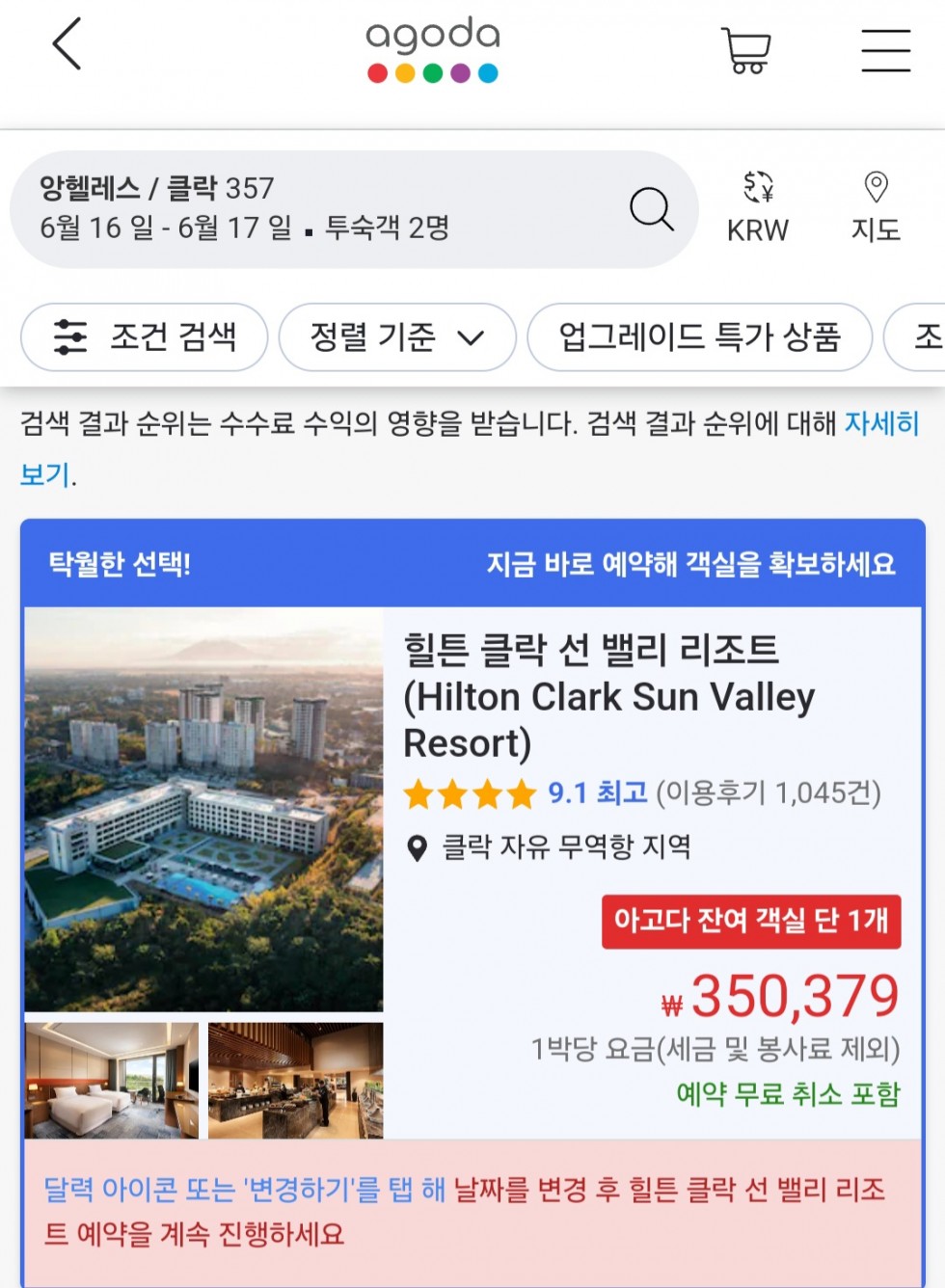Open the shopping cart

745,50
